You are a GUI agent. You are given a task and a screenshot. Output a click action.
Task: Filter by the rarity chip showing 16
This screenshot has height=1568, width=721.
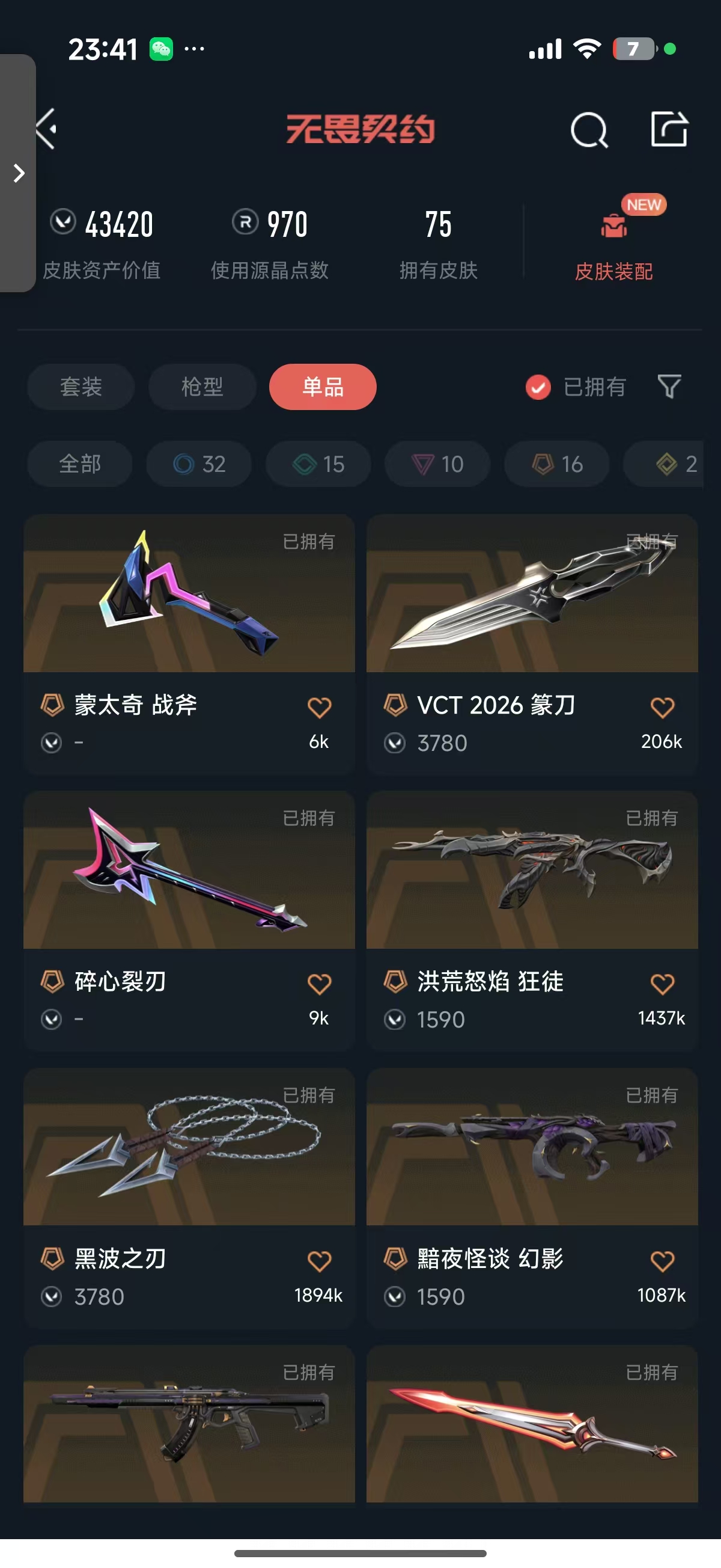[x=557, y=464]
